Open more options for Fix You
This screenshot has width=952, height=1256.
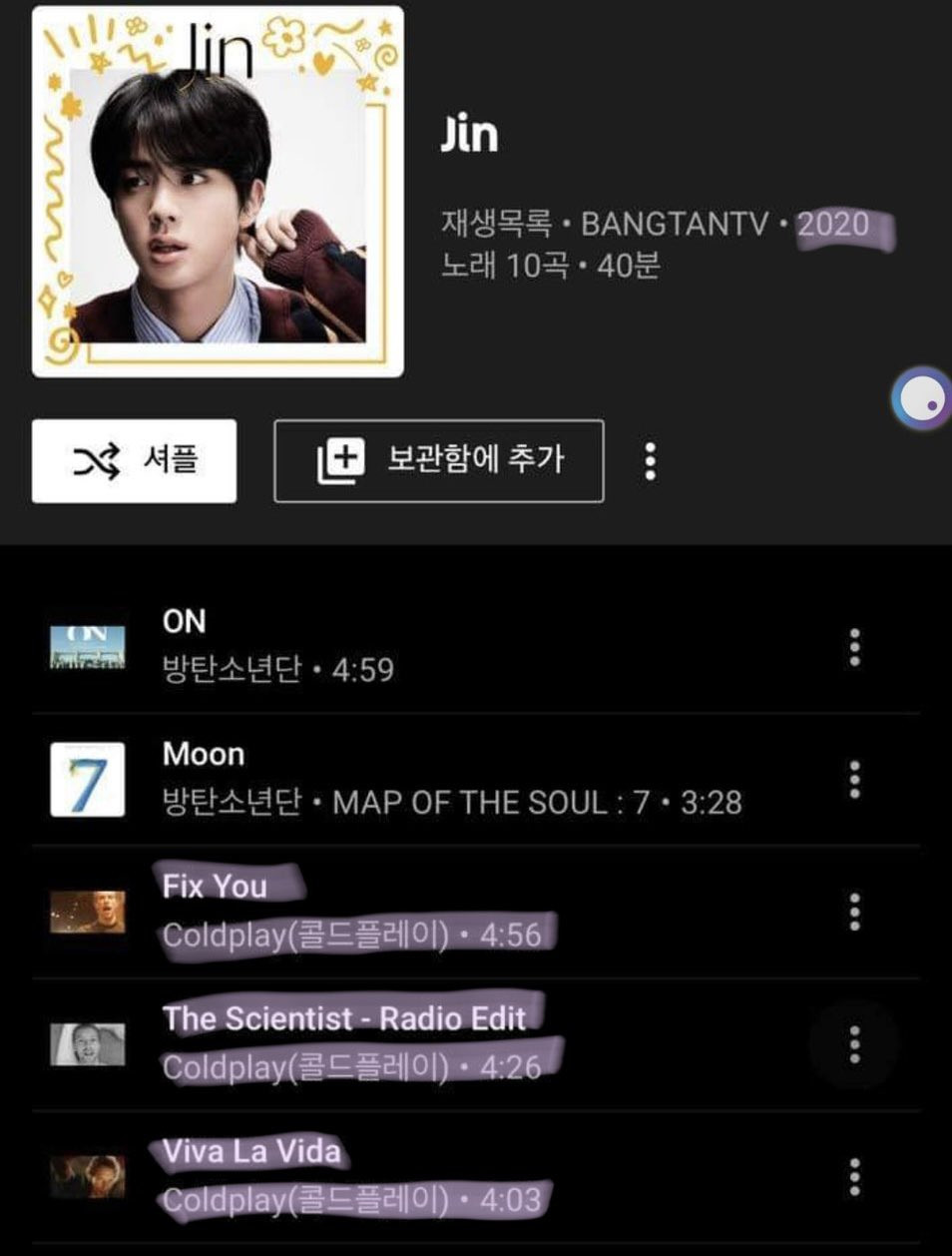(x=854, y=912)
